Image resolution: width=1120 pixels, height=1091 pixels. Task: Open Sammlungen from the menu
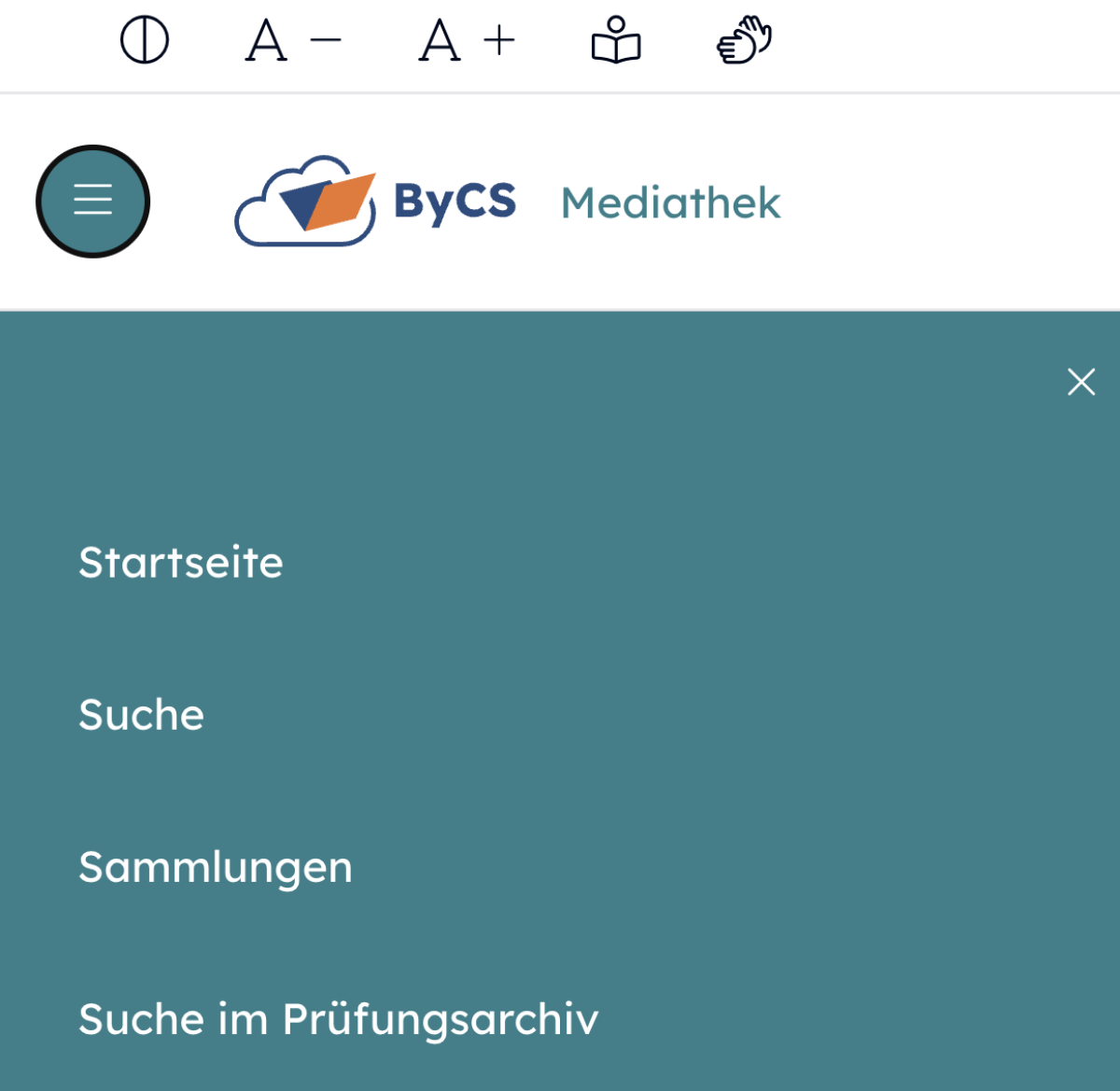[x=216, y=867]
